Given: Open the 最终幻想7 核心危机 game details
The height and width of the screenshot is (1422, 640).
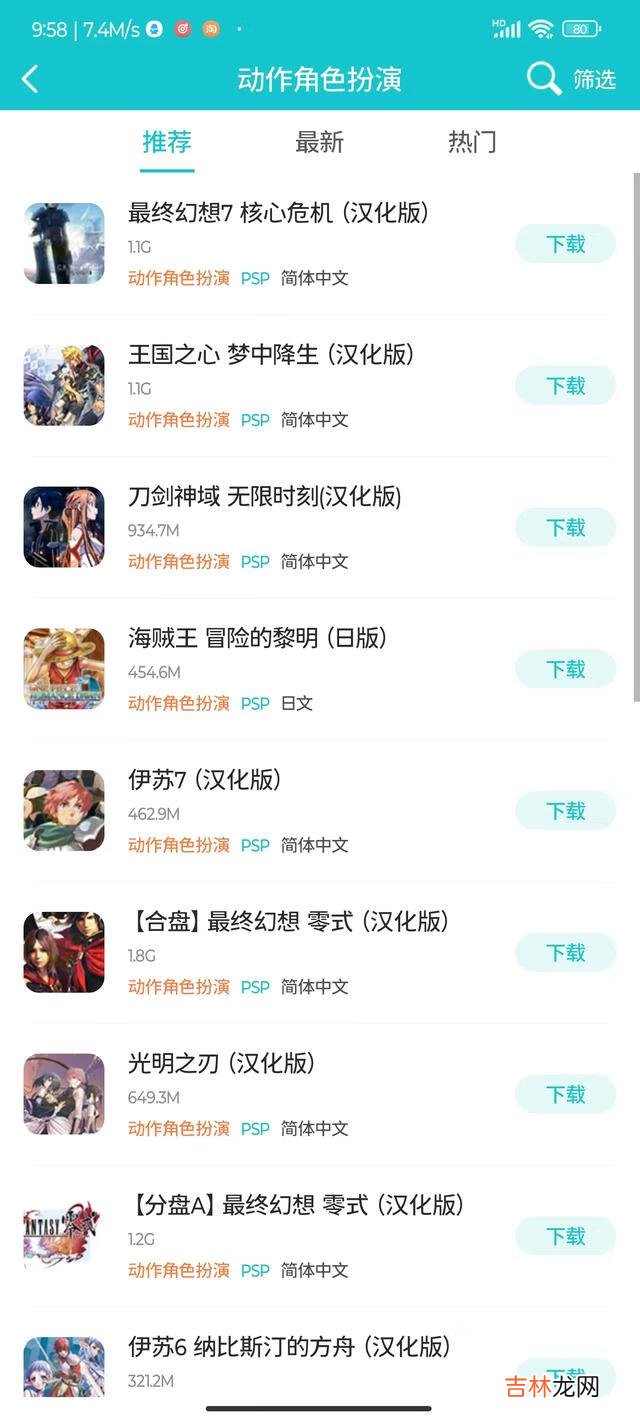Looking at the screenshot, I should click(x=278, y=213).
